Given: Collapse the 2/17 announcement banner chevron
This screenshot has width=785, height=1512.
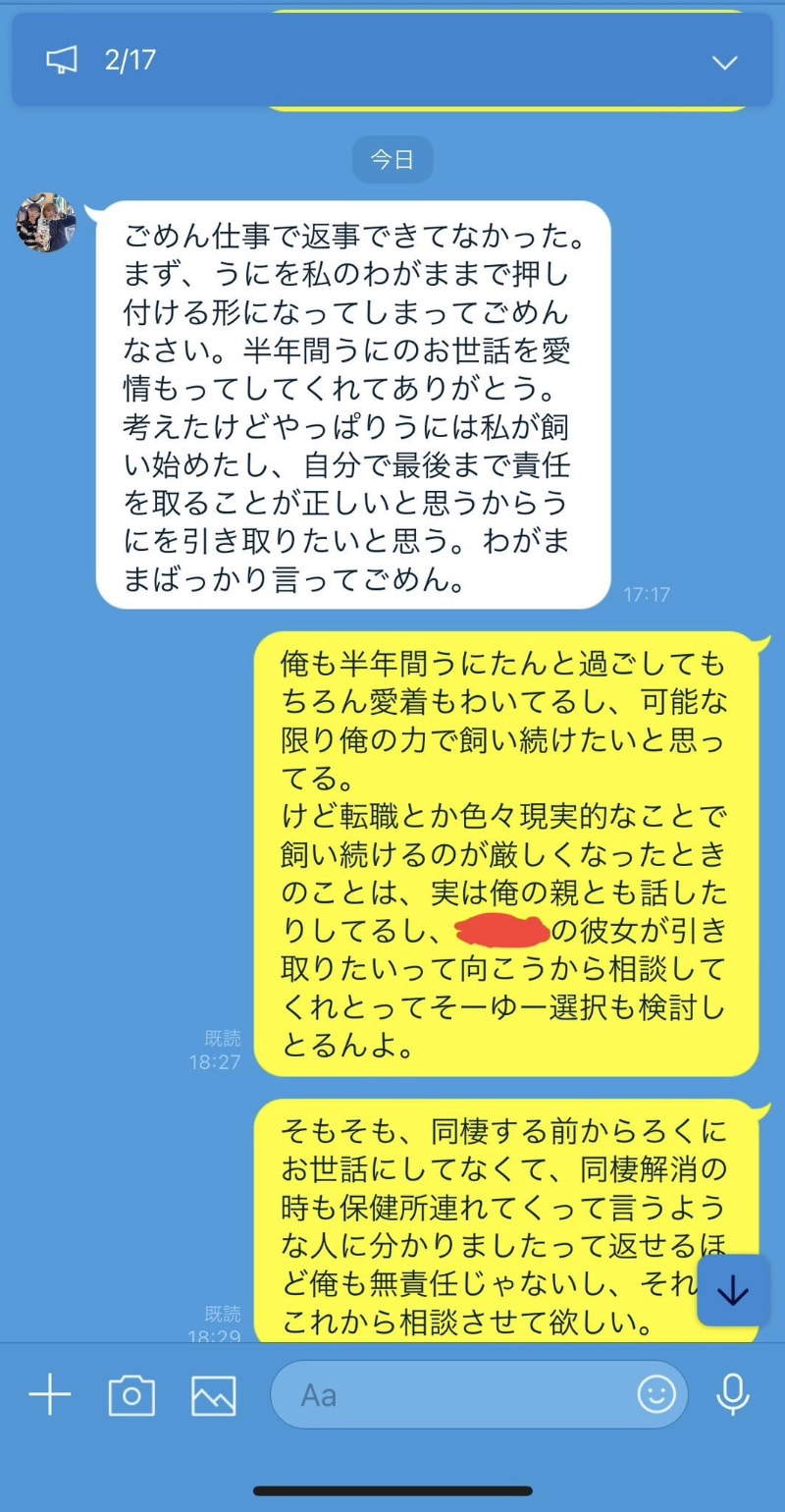Looking at the screenshot, I should [x=723, y=61].
